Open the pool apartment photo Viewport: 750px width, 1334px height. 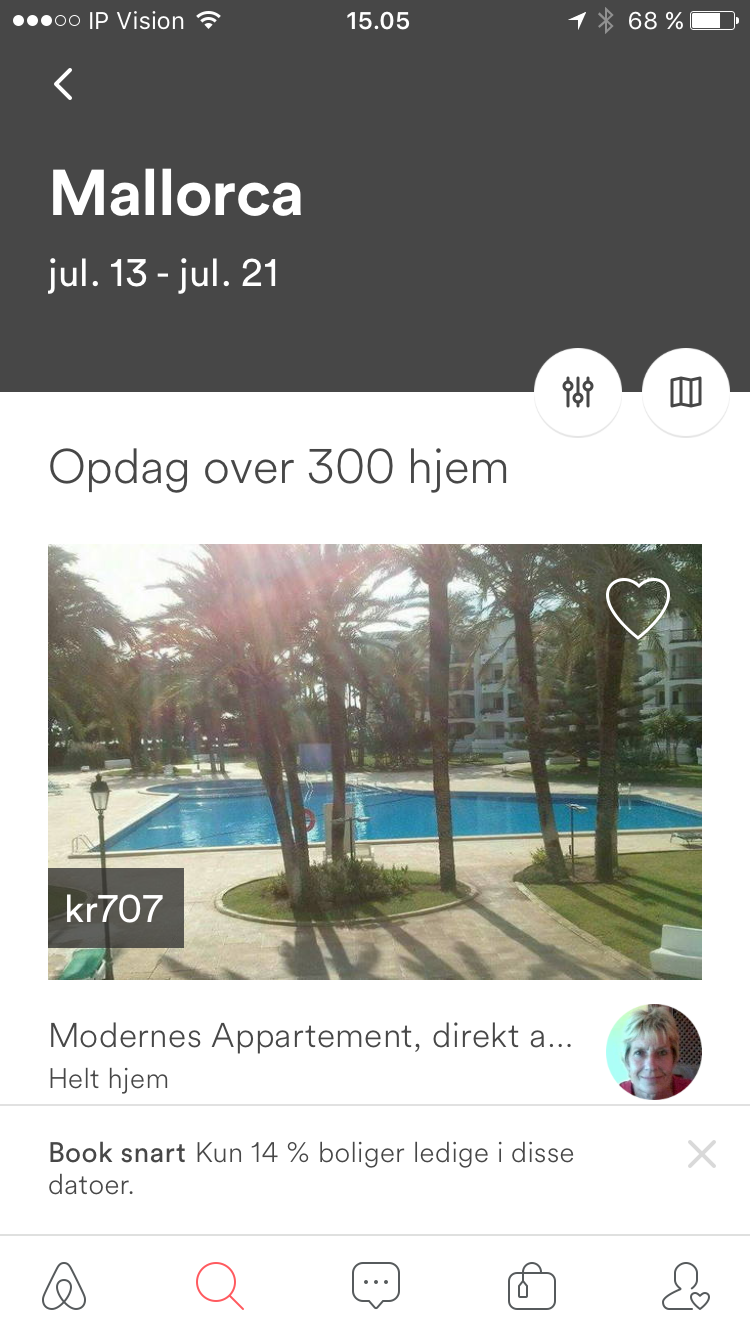[375, 760]
